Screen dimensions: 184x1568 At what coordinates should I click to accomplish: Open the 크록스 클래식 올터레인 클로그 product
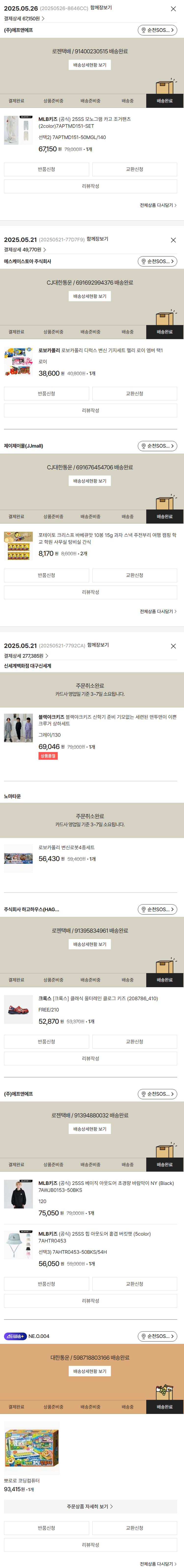coord(97,998)
